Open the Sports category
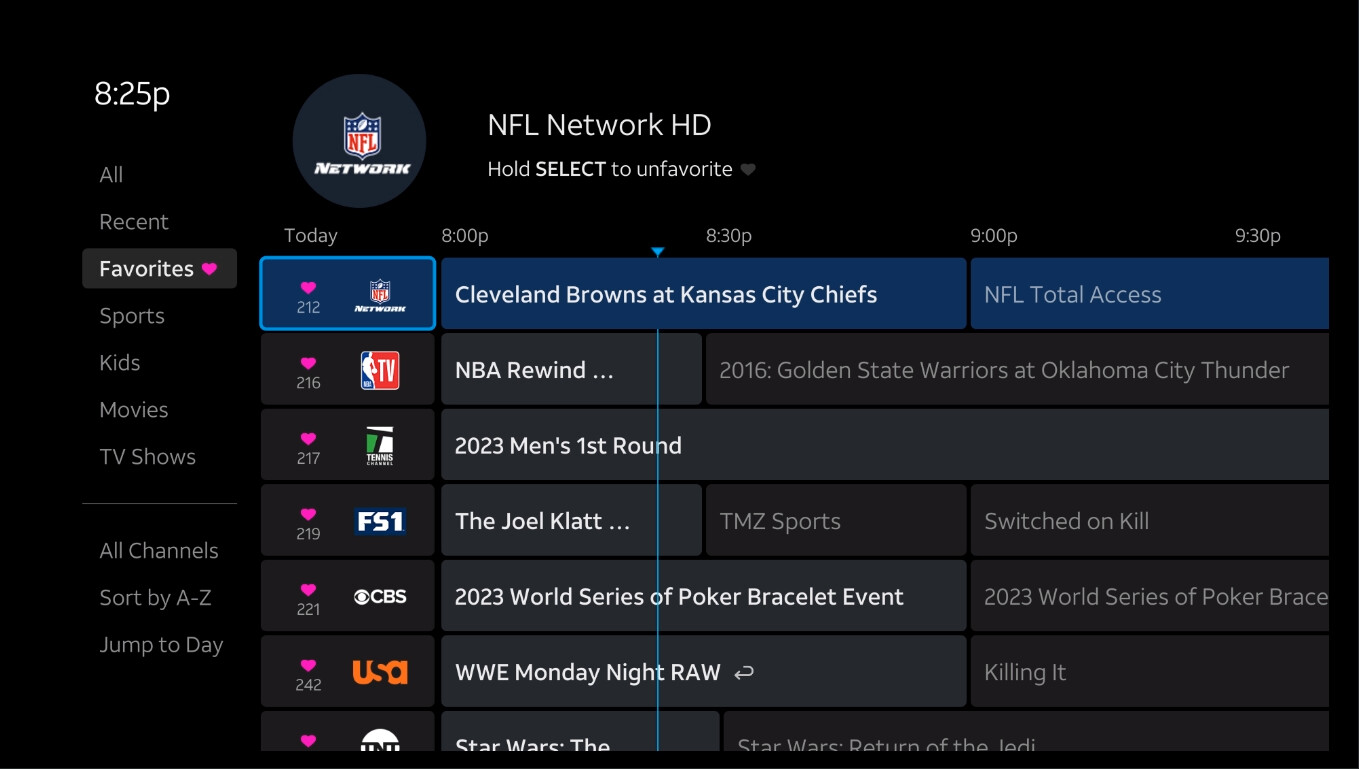 pos(132,316)
